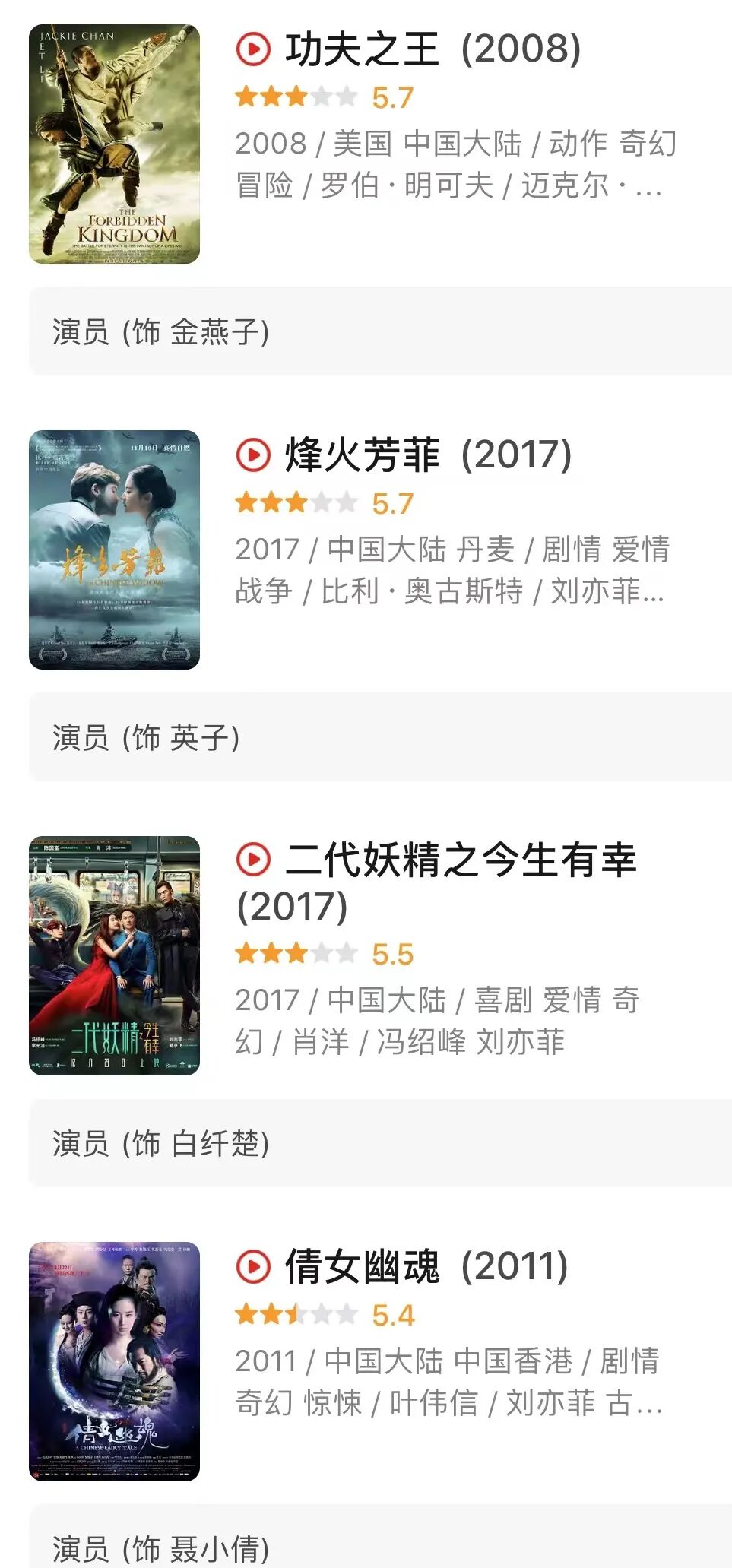The width and height of the screenshot is (732, 1568).
Task: Tap the play icon beside 二代妖精之今生有幸
Action: tap(253, 860)
